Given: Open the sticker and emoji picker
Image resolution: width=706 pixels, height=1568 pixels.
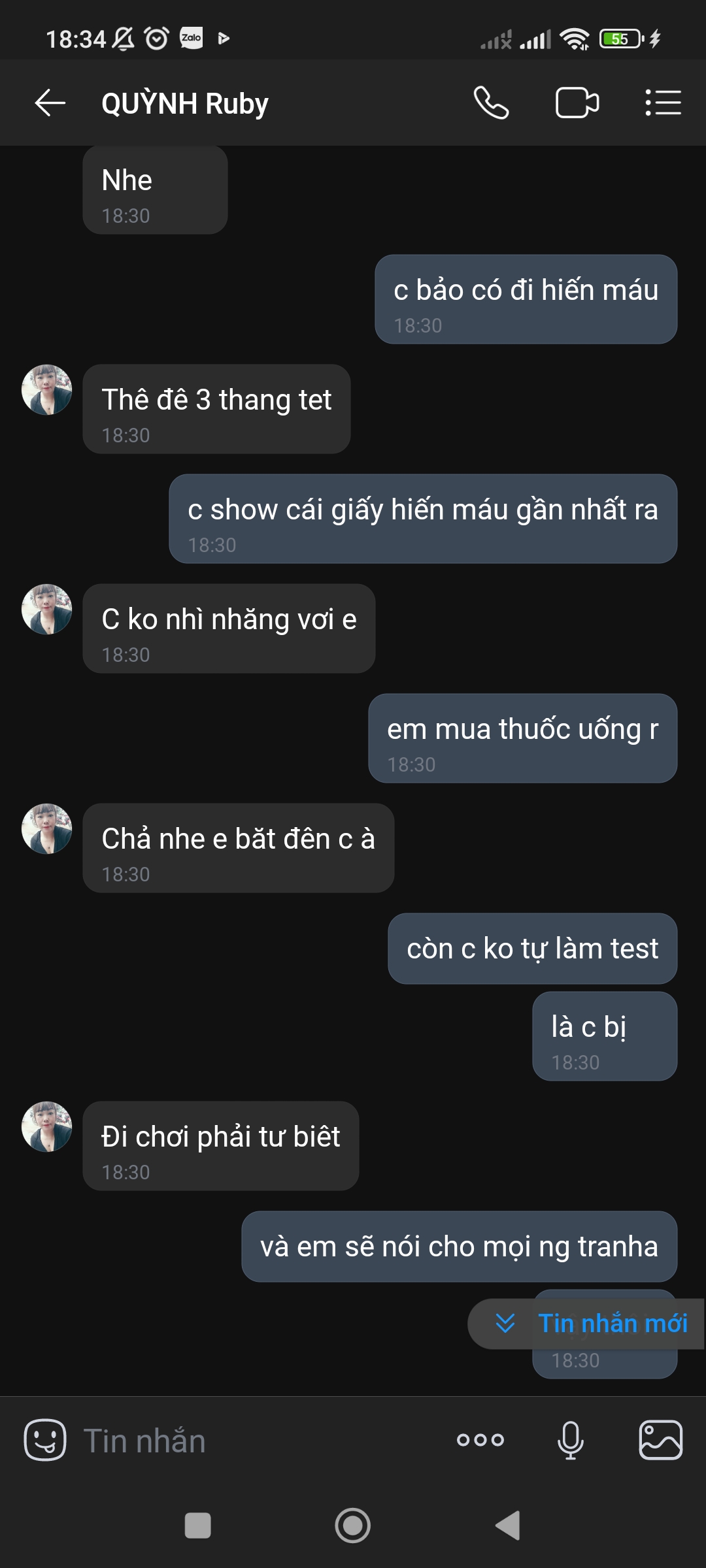Looking at the screenshot, I should click(x=45, y=1440).
